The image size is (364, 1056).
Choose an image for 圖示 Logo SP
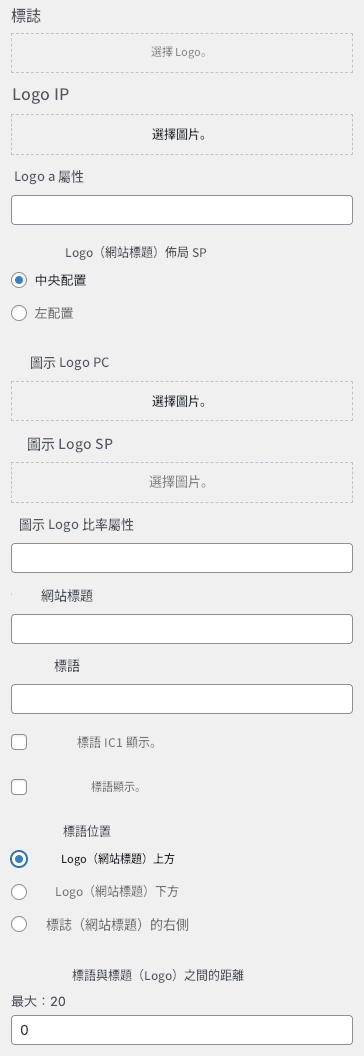click(182, 482)
